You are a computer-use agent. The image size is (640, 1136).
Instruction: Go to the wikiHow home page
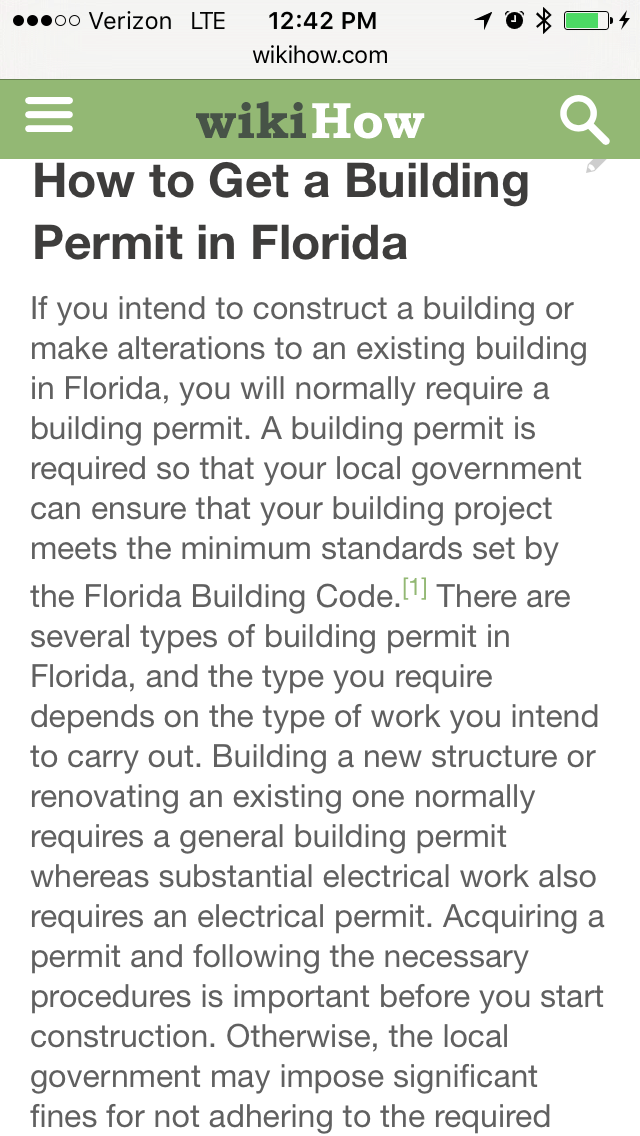click(x=310, y=122)
